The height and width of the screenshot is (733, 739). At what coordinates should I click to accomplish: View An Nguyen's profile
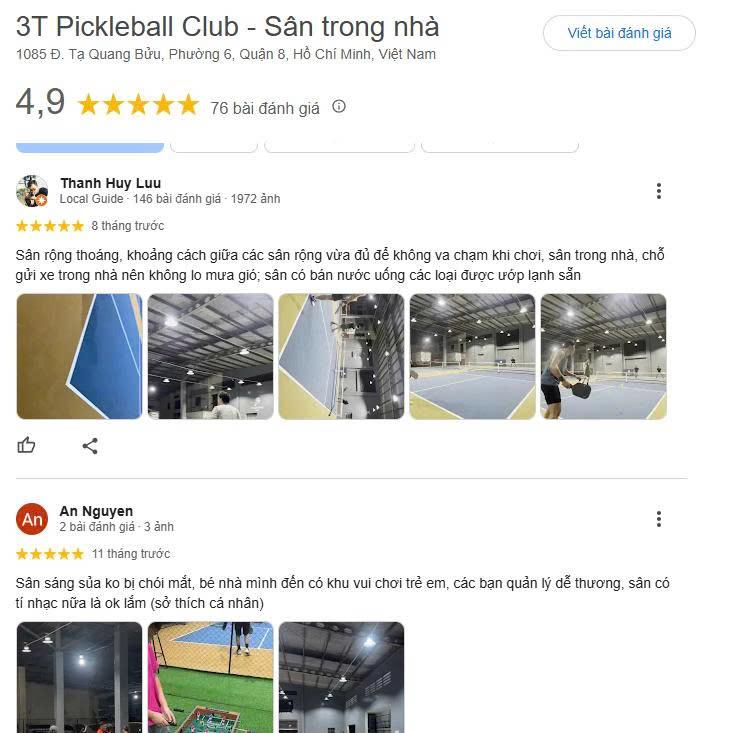click(x=96, y=511)
